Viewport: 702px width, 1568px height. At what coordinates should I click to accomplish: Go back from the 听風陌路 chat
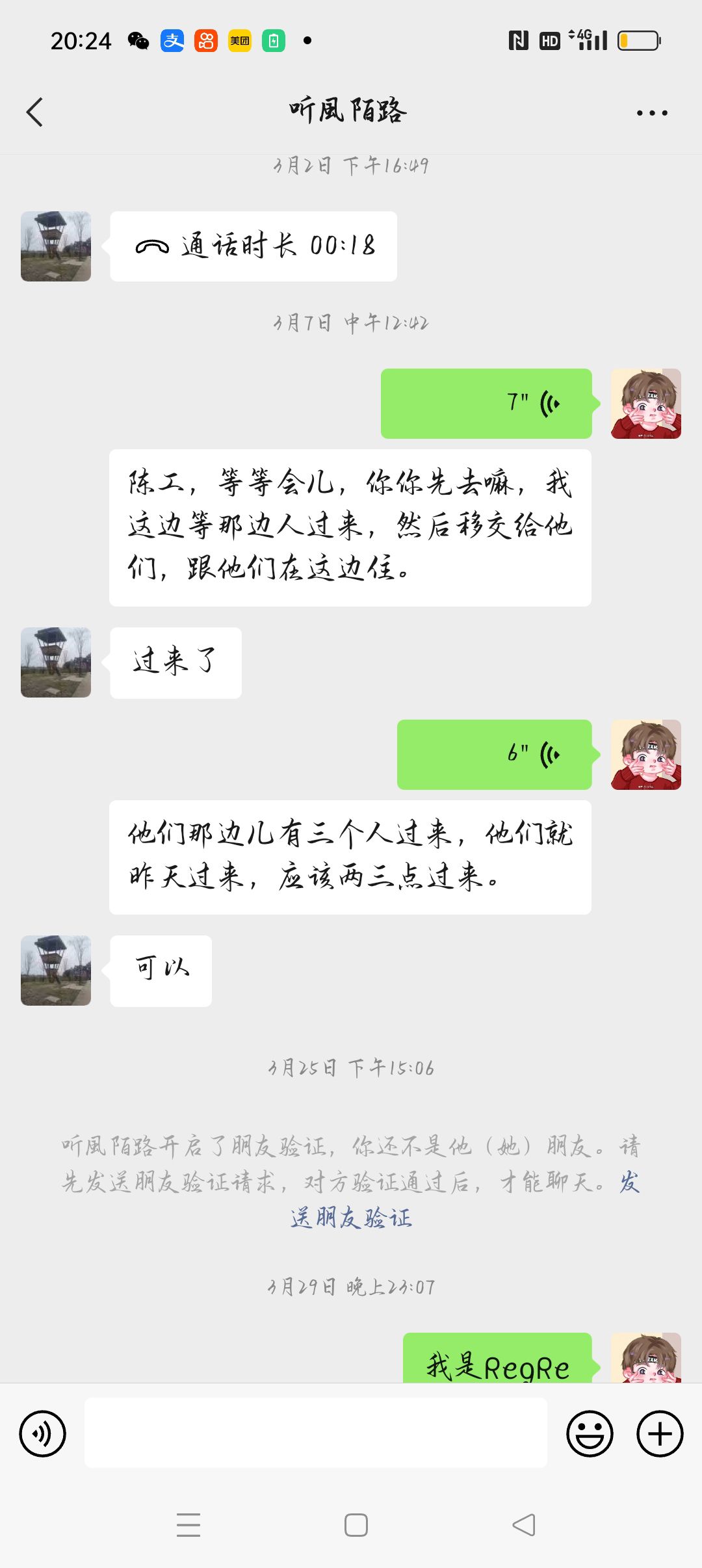click(35, 112)
